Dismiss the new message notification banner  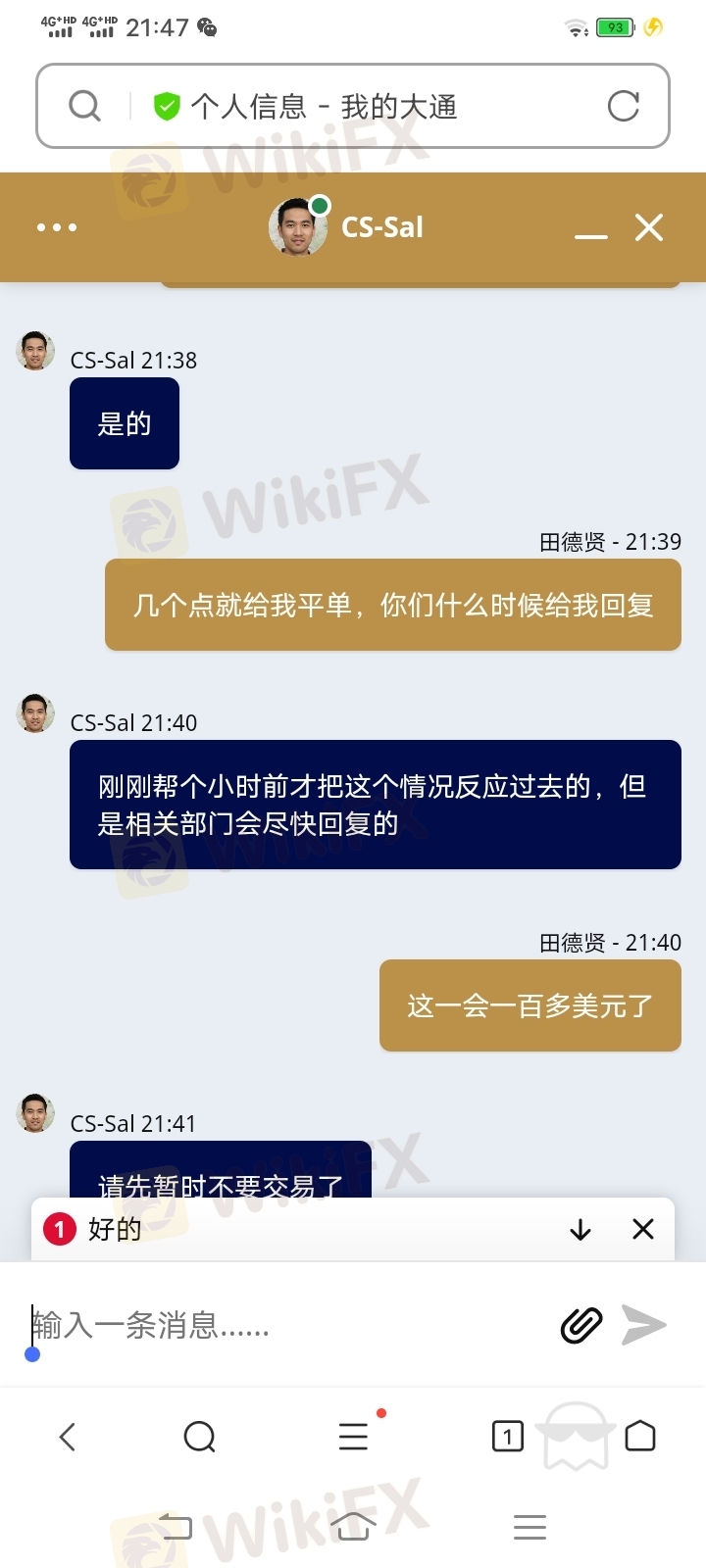pos(643,1229)
